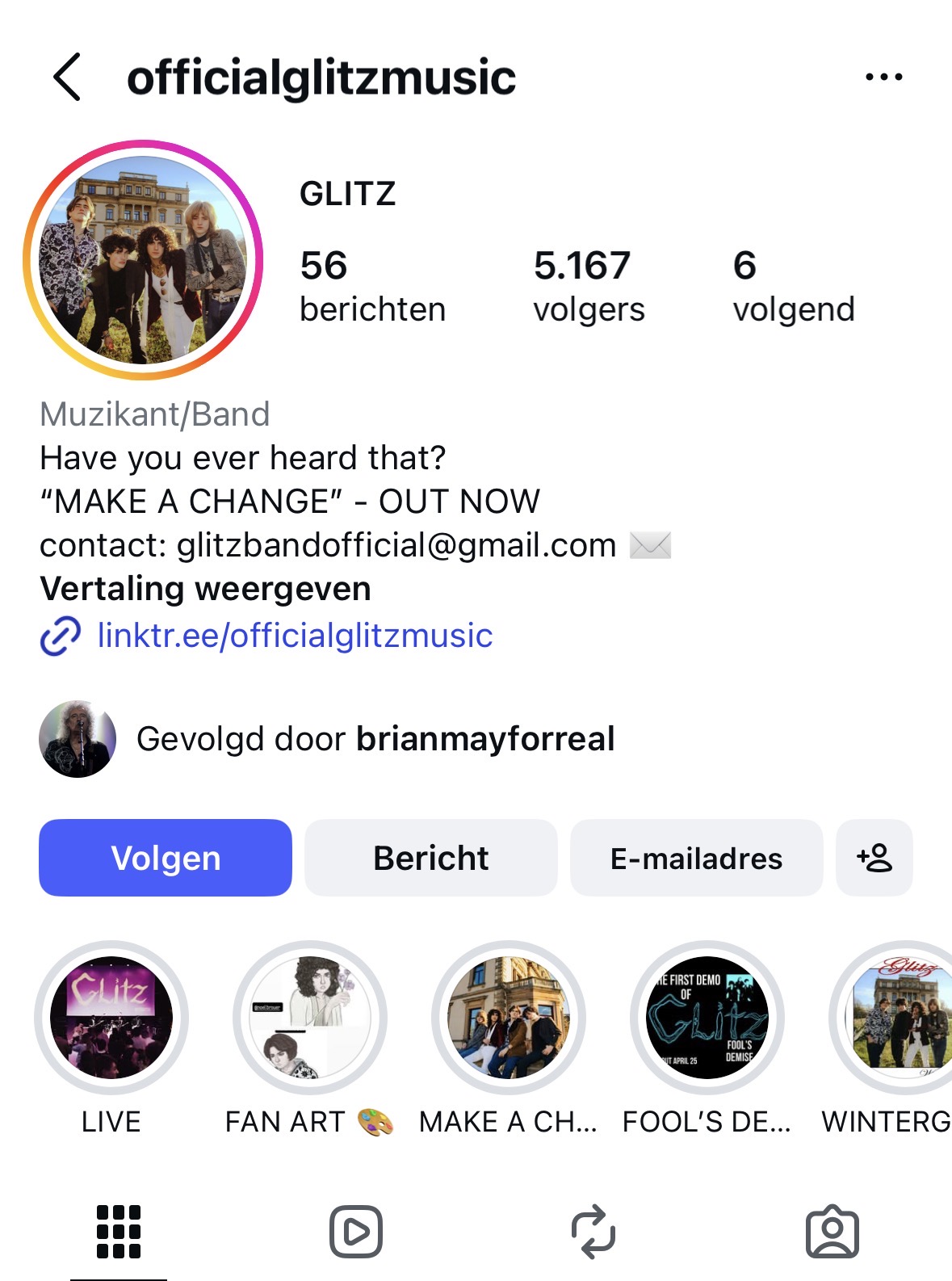Go back using the back arrow
This screenshot has width=952, height=1281.
pos(67,78)
